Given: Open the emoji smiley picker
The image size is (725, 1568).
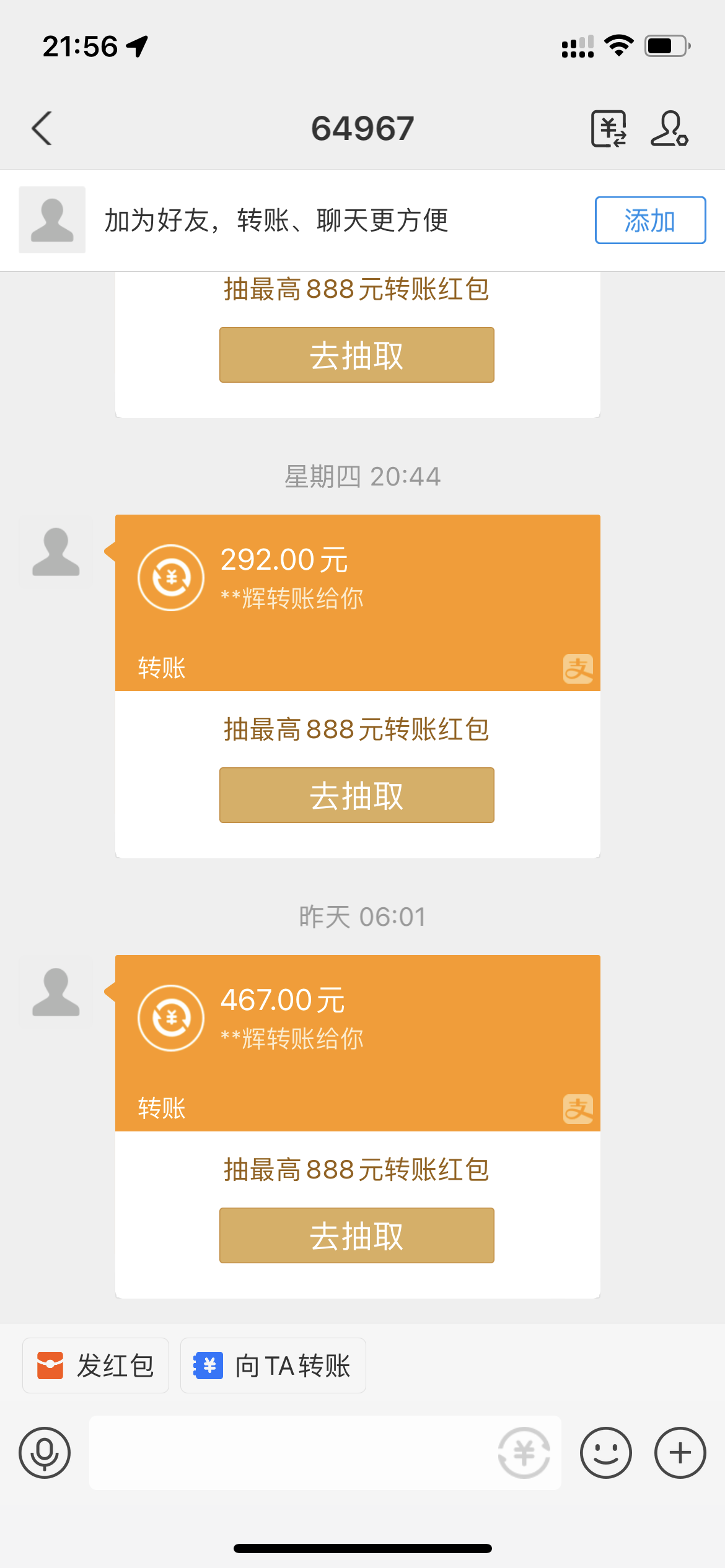Looking at the screenshot, I should [606, 1452].
